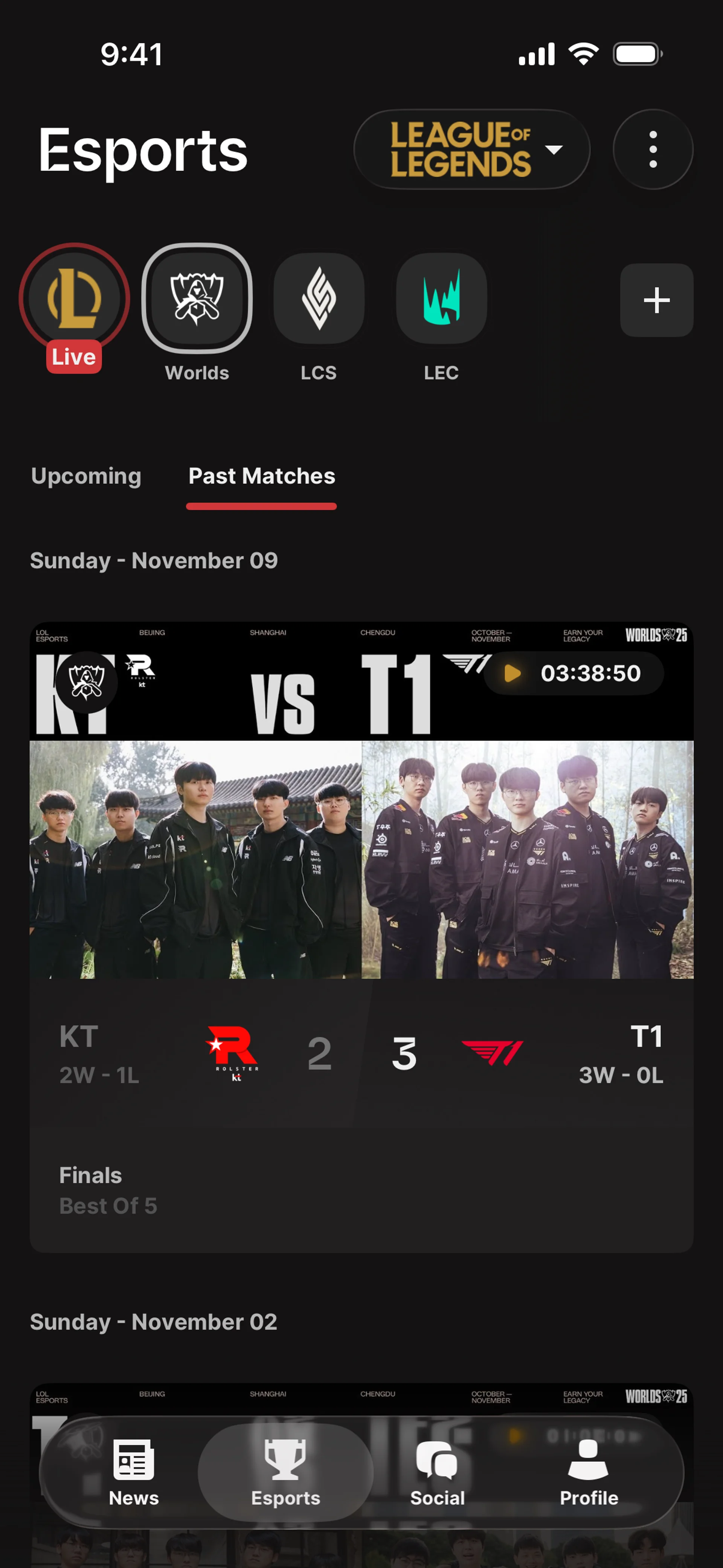
Task: Play the KT vs T1 match VOD
Action: (573, 673)
